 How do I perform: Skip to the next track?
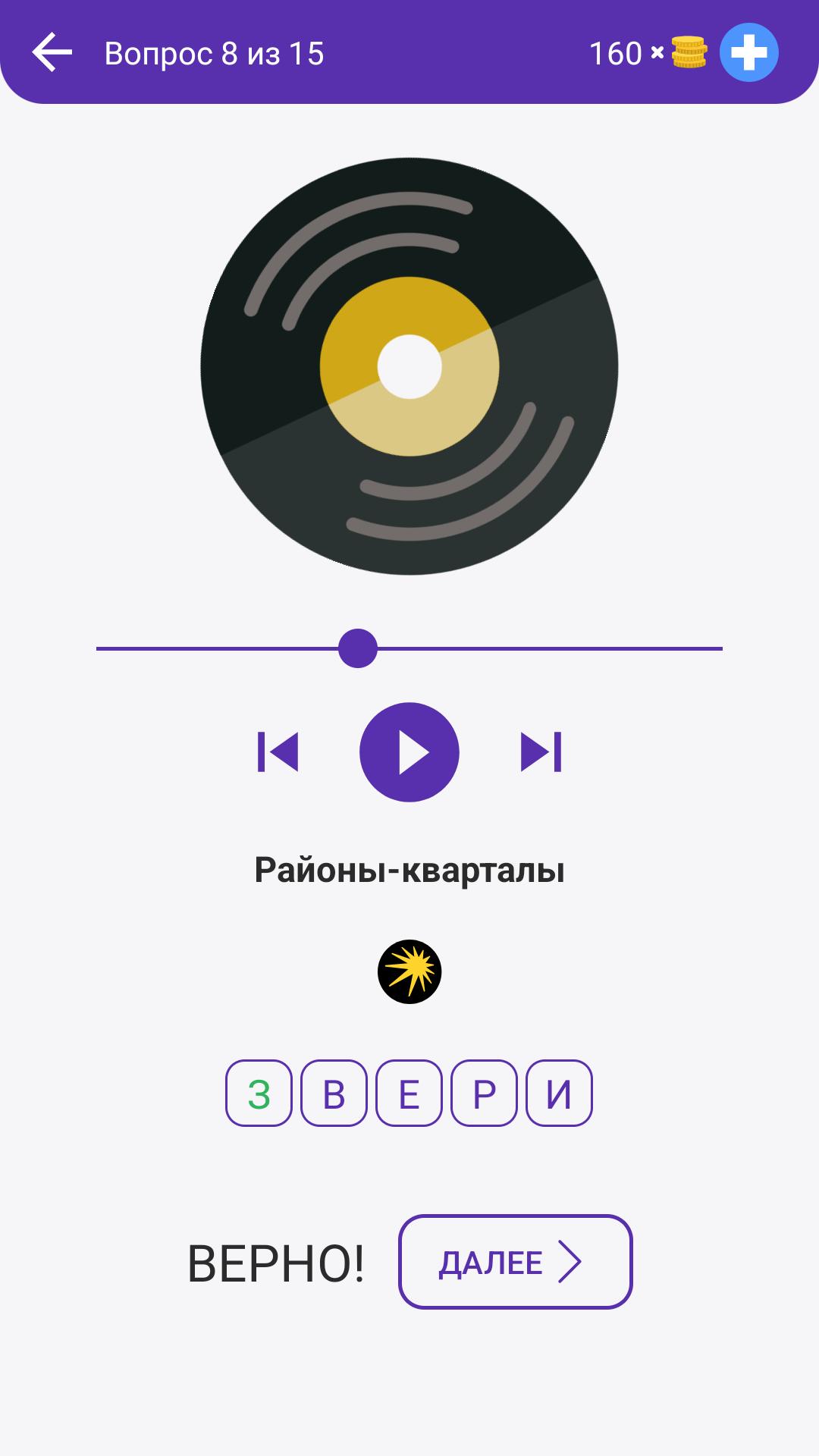(x=541, y=752)
